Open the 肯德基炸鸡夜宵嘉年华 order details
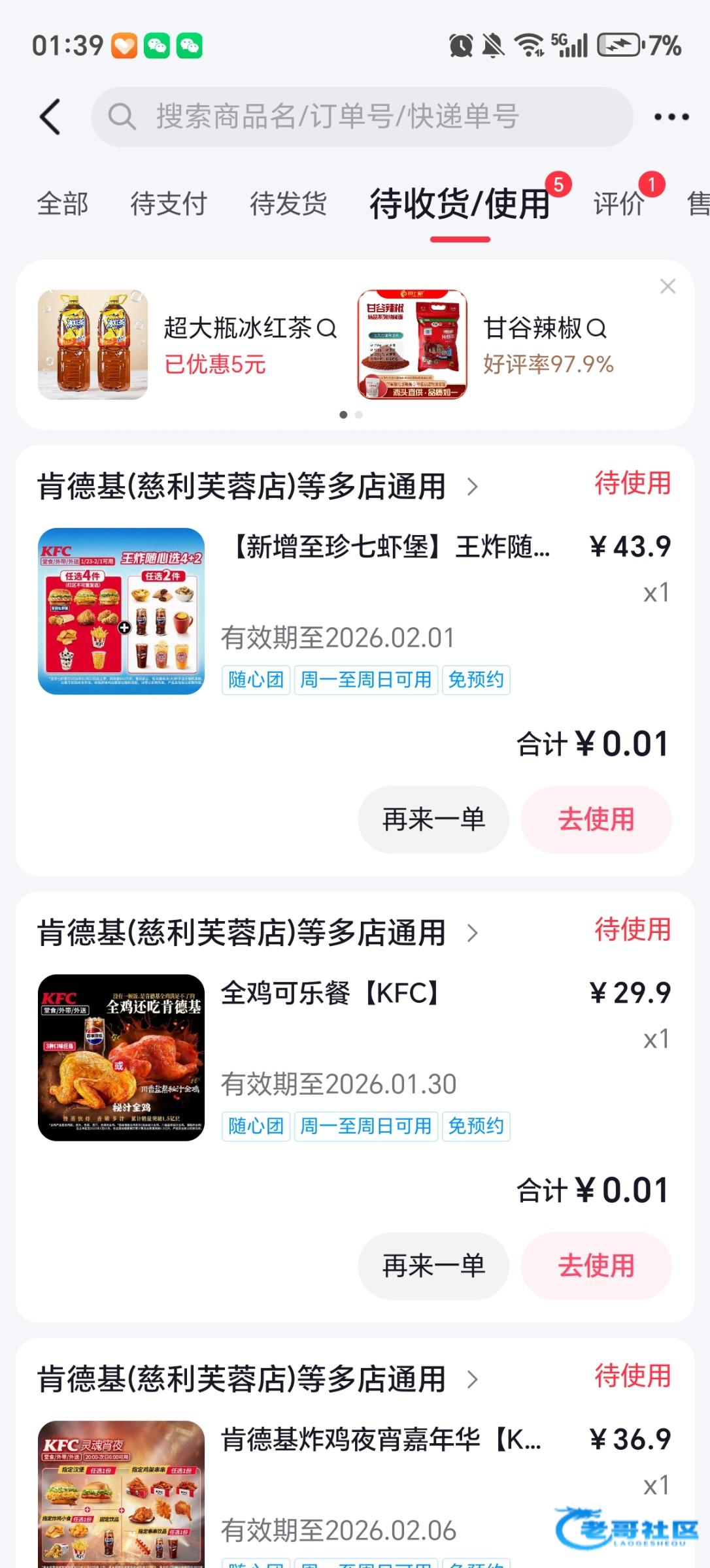This screenshot has width=710, height=1568. coord(380,1439)
